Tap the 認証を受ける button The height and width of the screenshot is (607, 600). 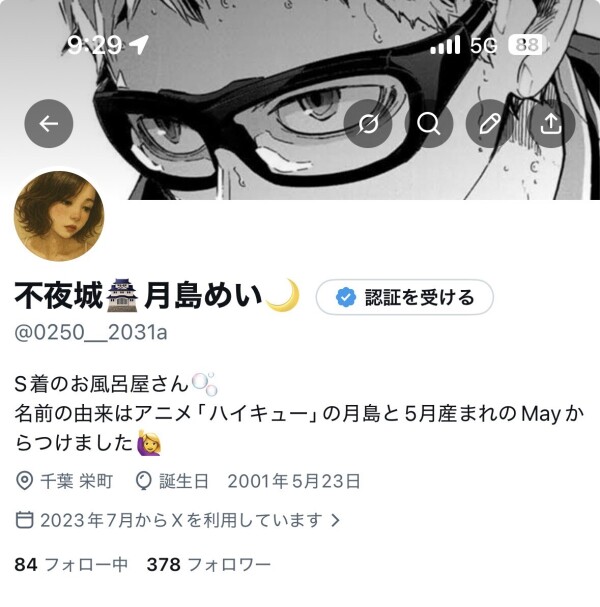[405, 297]
